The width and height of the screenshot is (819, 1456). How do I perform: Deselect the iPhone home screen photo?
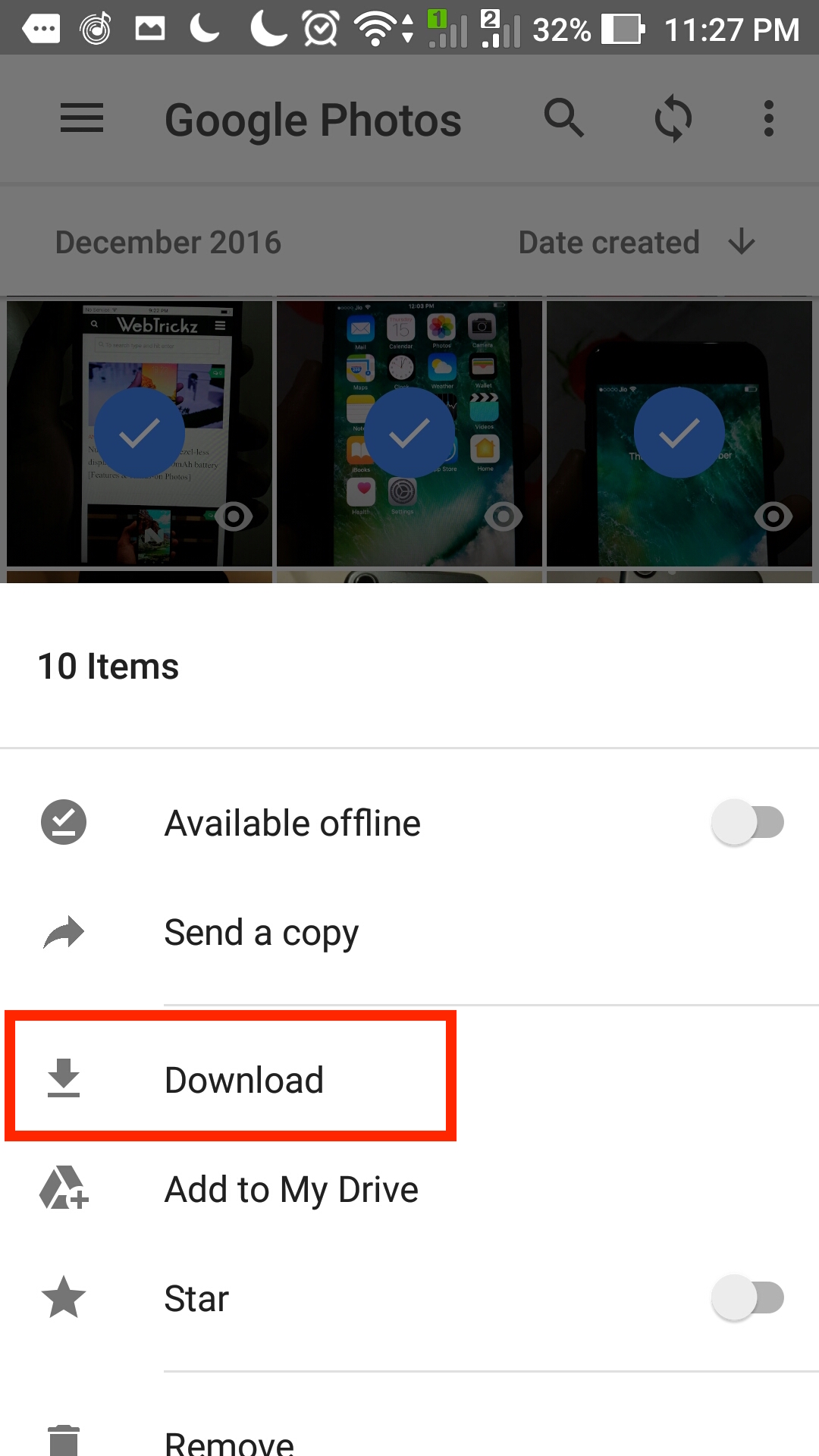coord(409,434)
